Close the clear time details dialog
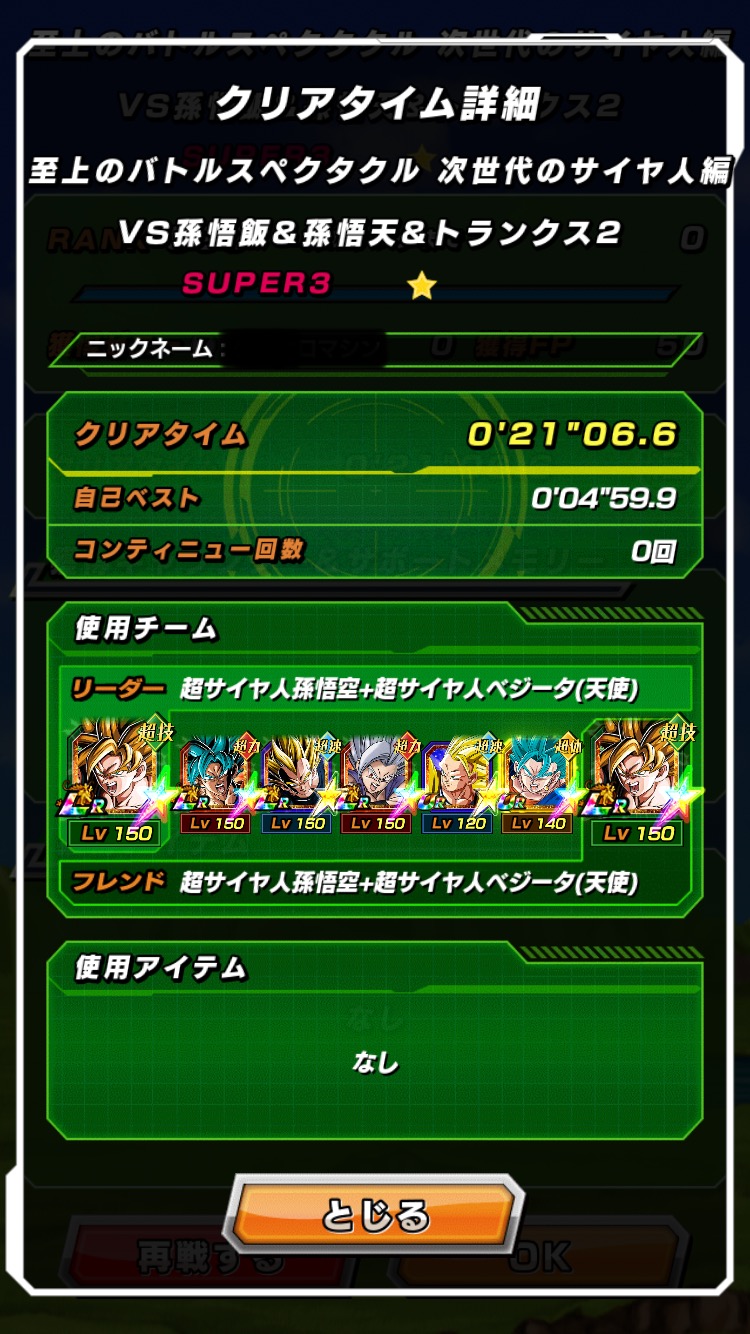 375,1216
